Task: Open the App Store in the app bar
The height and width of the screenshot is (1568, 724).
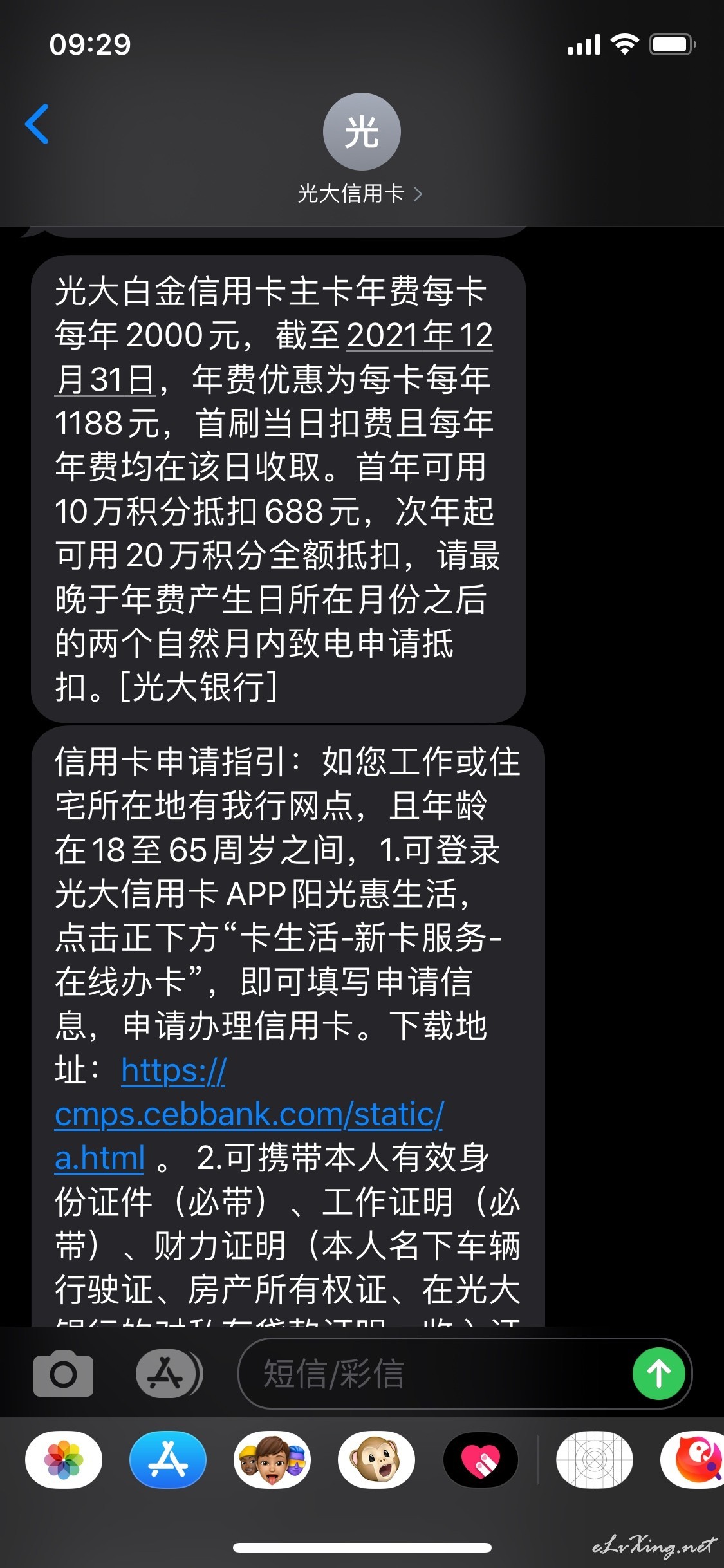Action: click(168, 1460)
